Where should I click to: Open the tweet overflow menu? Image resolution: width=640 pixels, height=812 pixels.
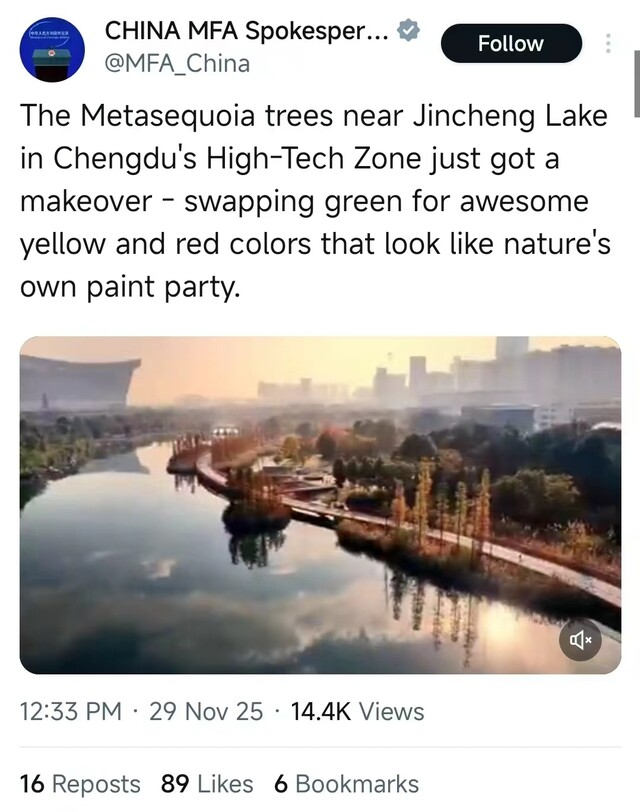click(609, 44)
